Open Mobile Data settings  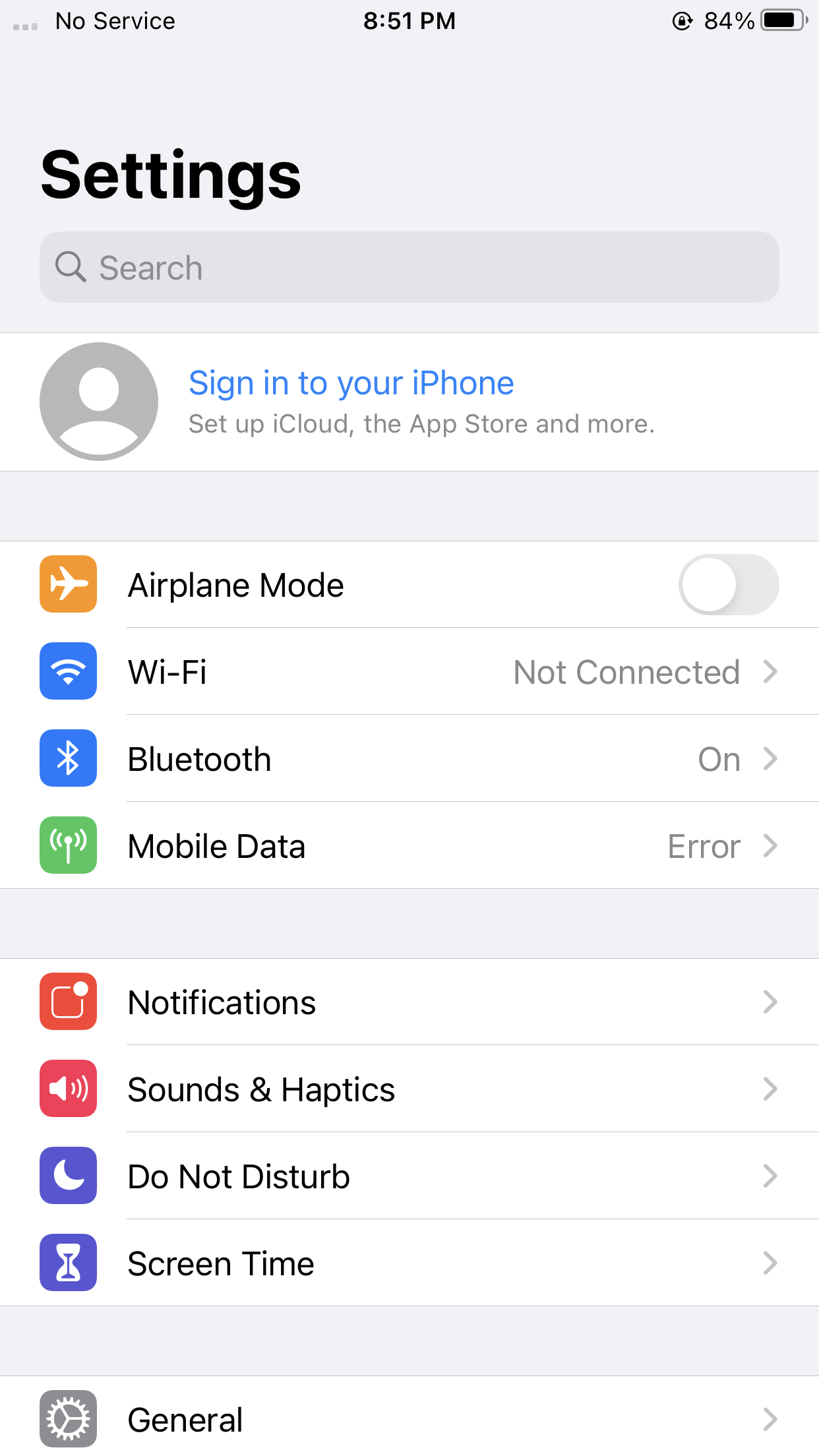click(409, 845)
